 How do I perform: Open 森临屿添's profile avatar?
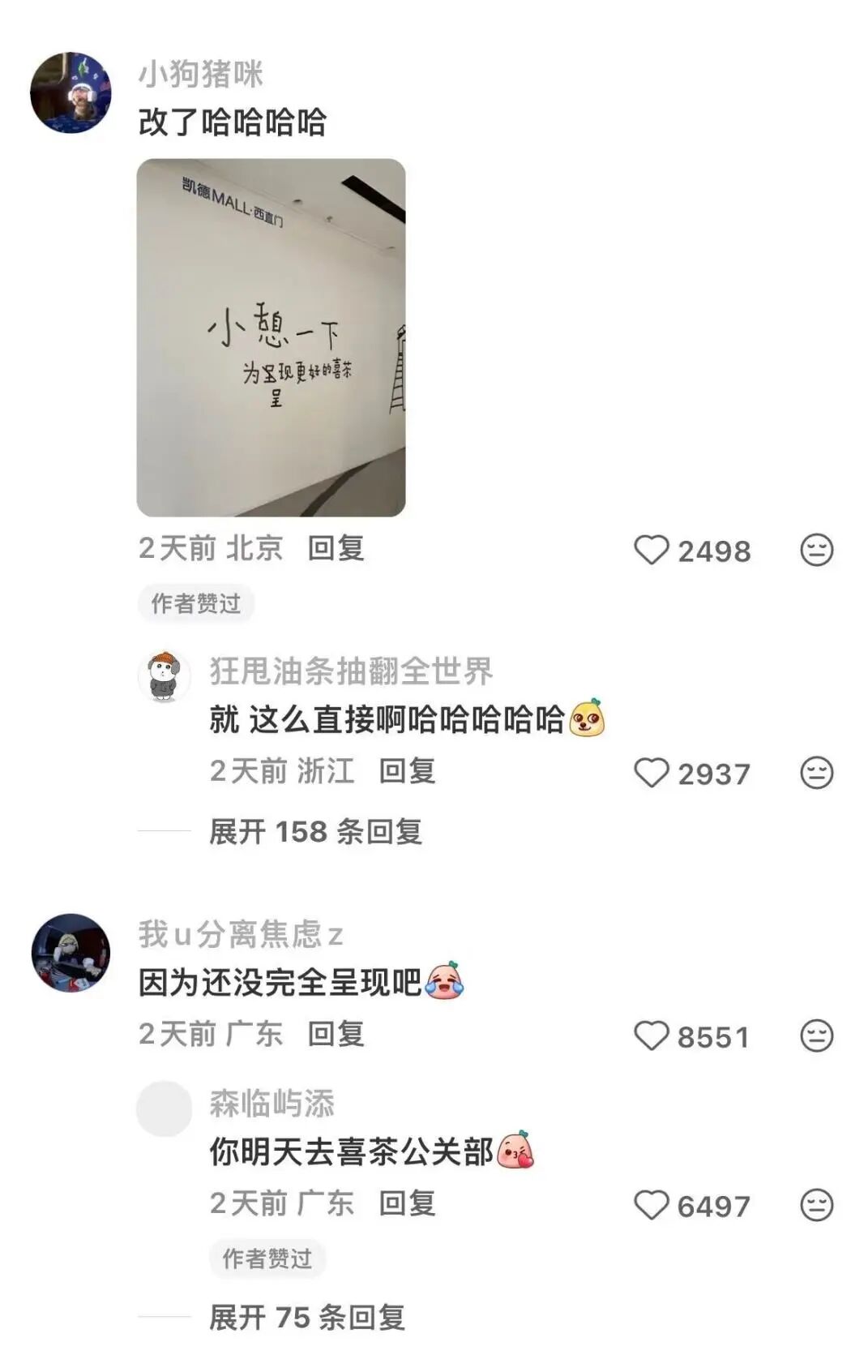click(165, 1108)
